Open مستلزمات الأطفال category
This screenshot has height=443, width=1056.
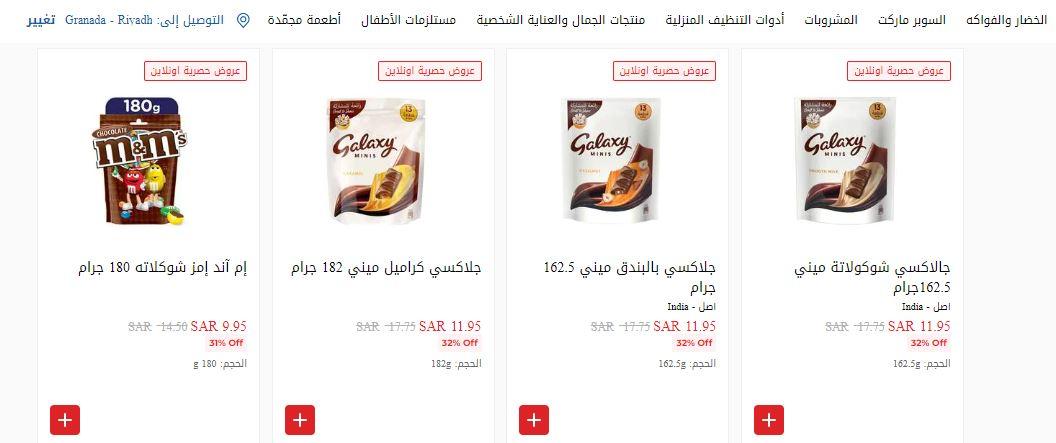click(x=409, y=20)
